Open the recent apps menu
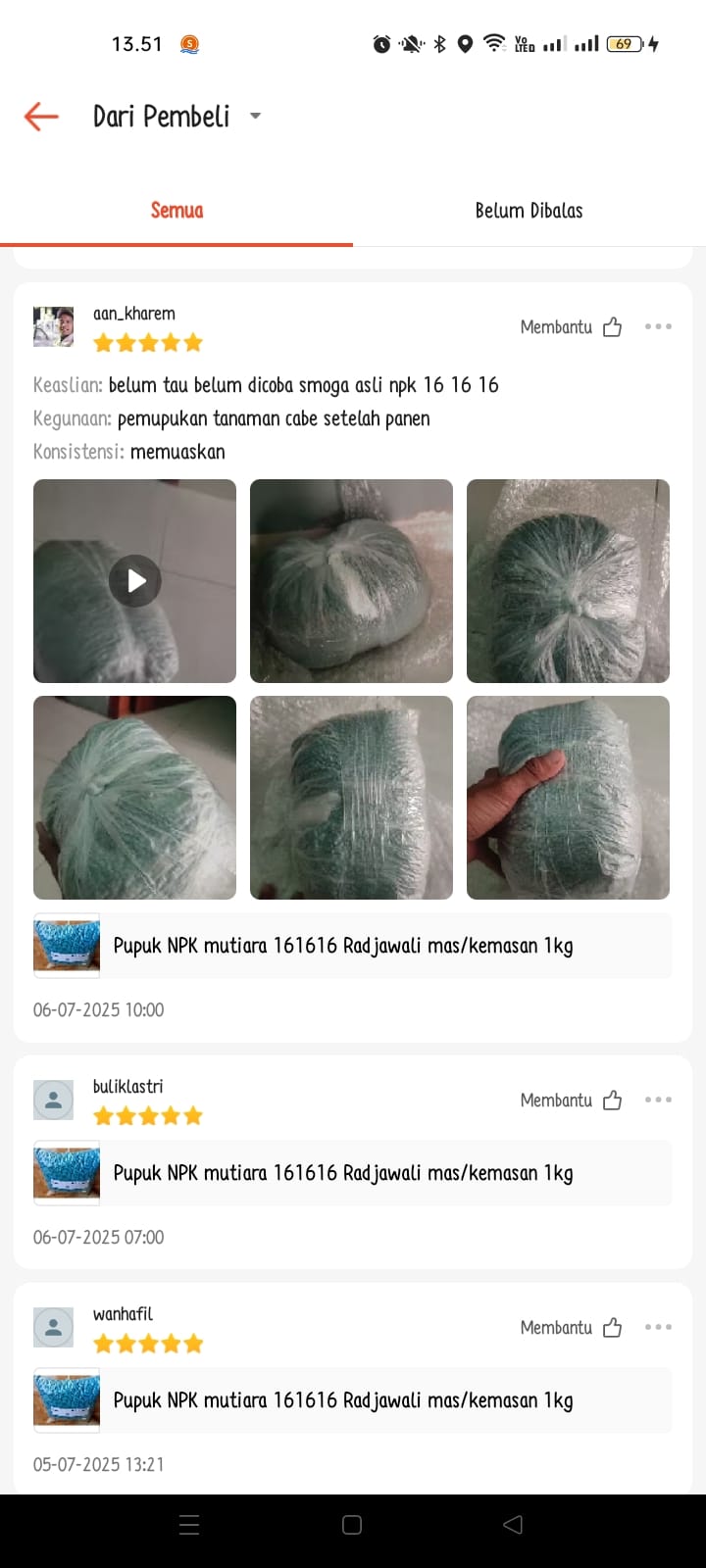 [x=190, y=1525]
